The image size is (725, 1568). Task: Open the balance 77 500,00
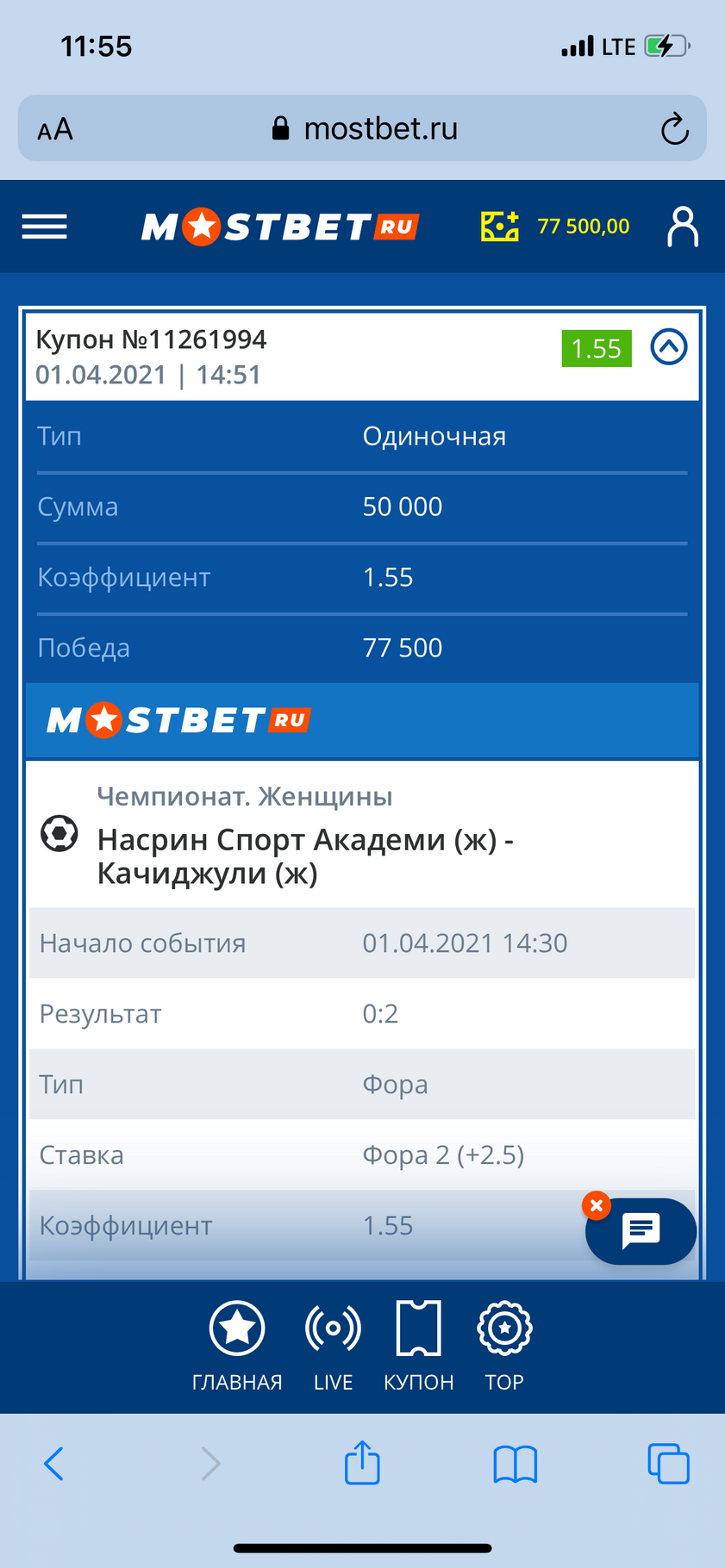[x=583, y=227]
